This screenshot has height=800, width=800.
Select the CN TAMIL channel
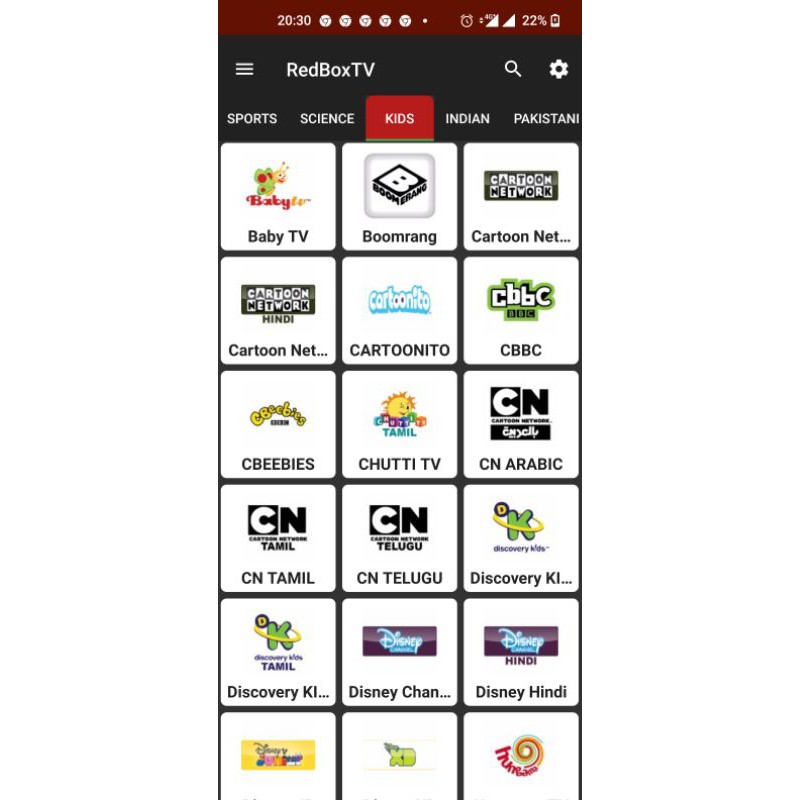click(278, 539)
